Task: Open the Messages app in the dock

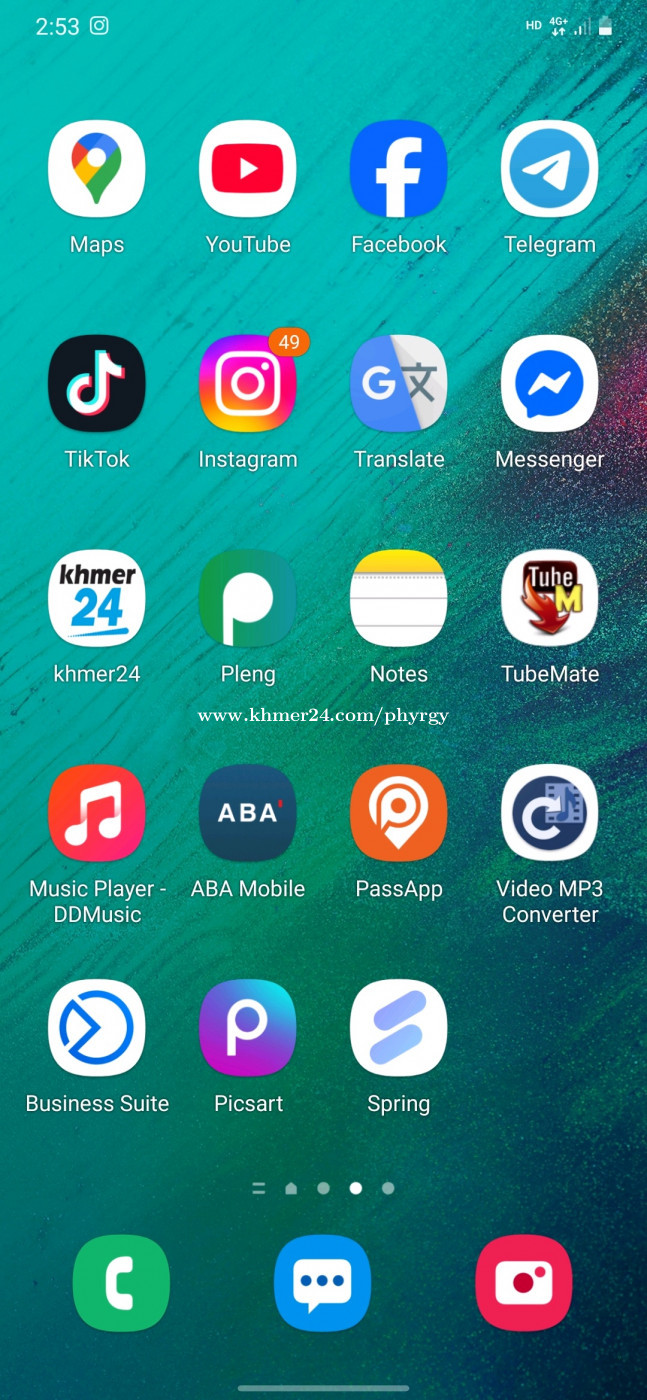Action: coord(322,1283)
